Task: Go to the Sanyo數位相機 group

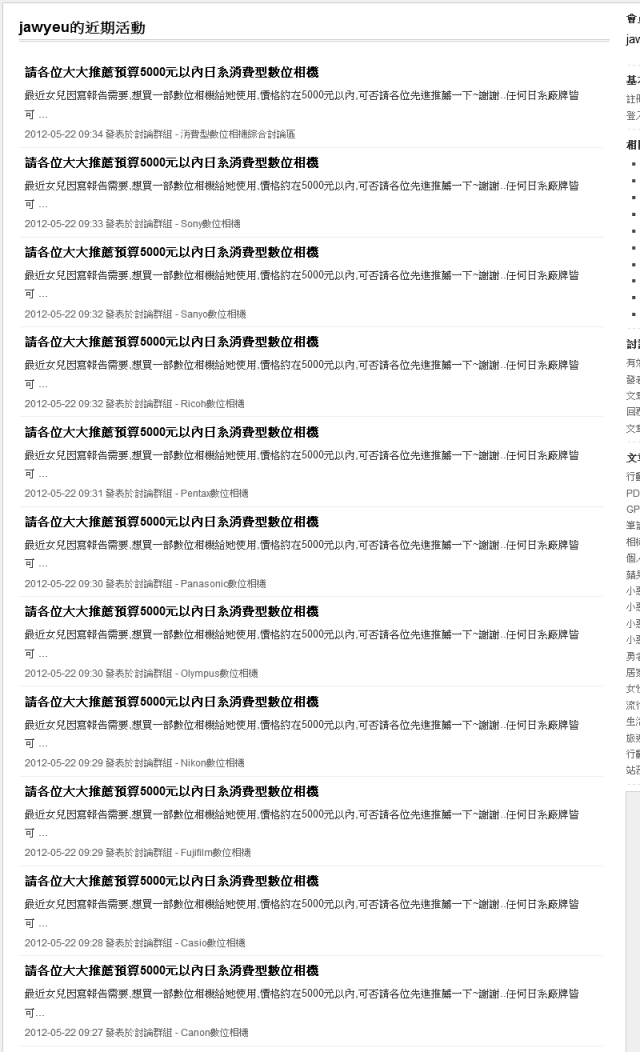Action: pos(212,314)
